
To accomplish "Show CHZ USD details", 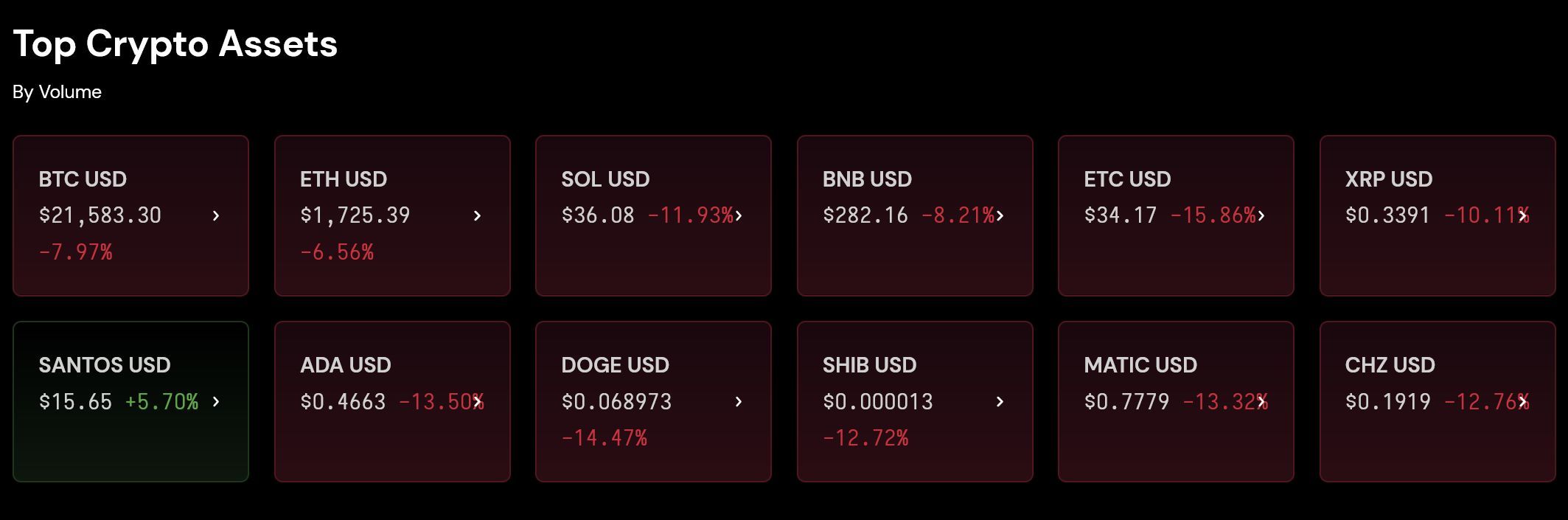I will coord(1438,401).
